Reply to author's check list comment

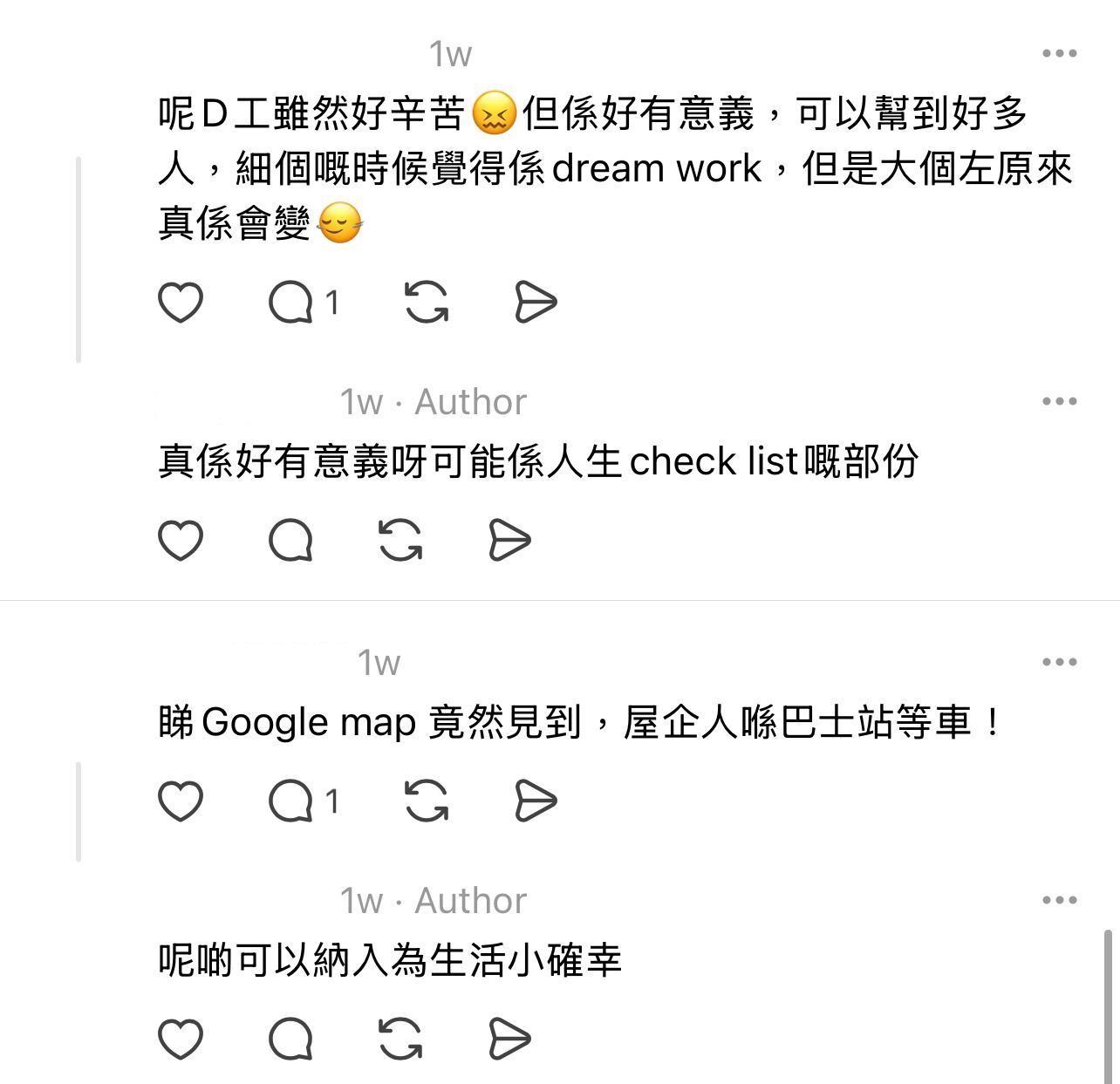(291, 540)
